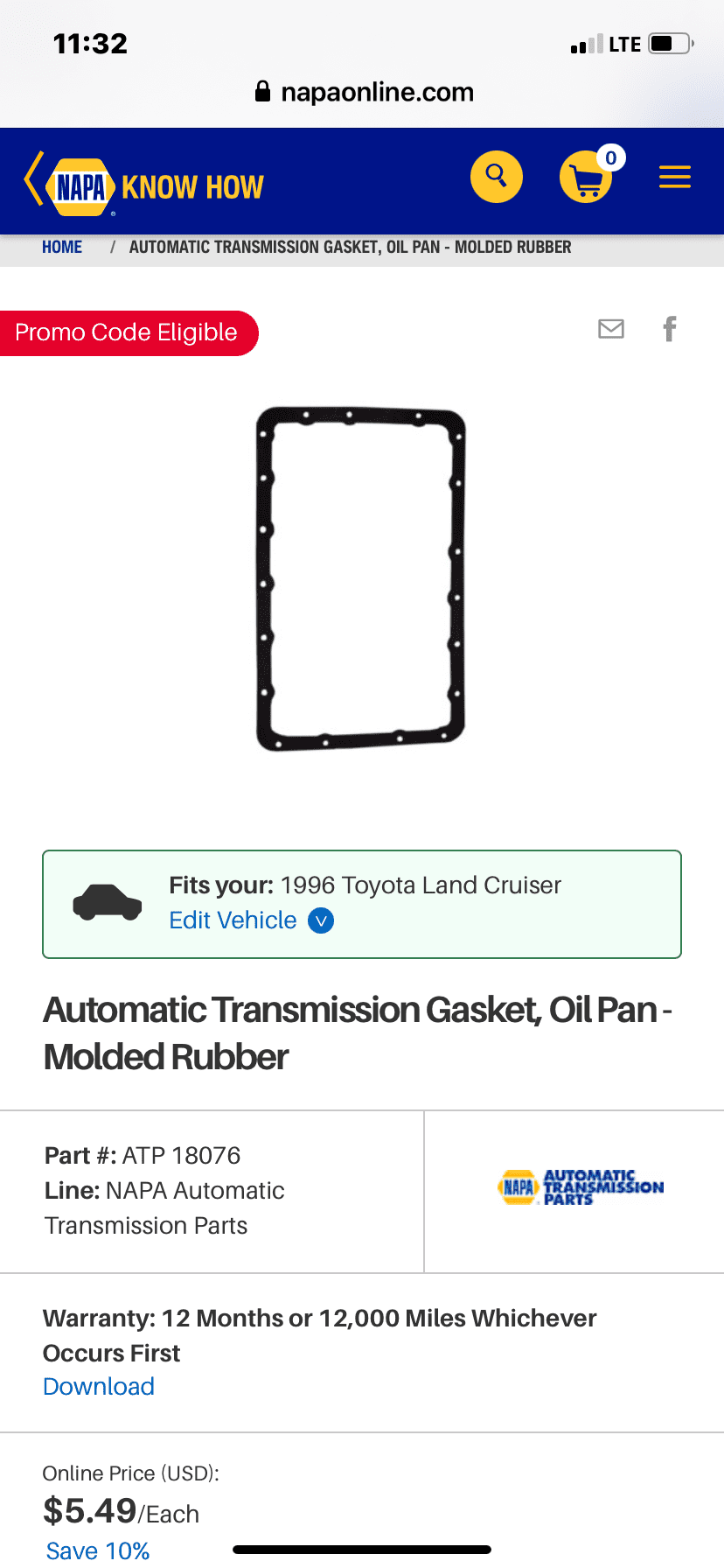Share this product on Facebook
724x1568 pixels.
(670, 329)
